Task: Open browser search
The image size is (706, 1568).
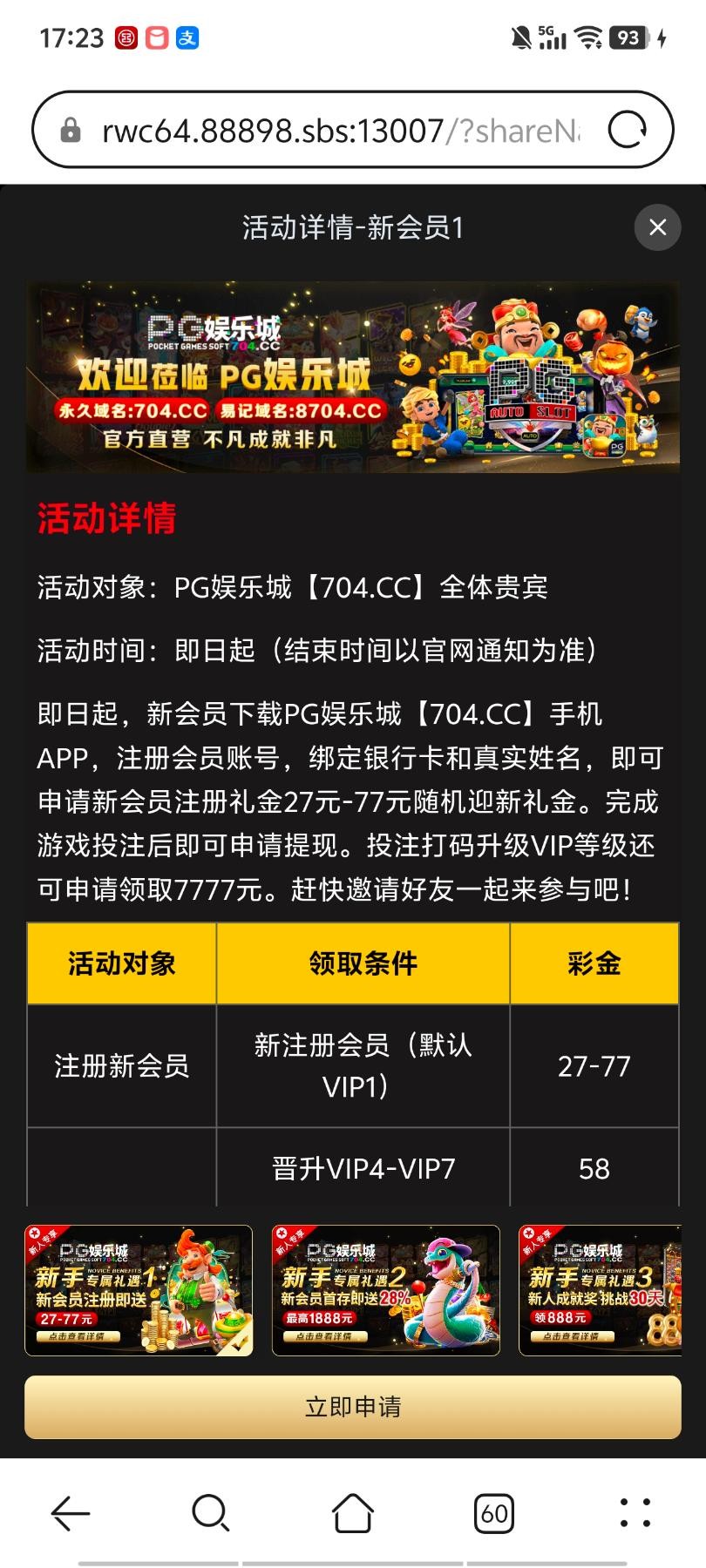Action: point(211,1513)
